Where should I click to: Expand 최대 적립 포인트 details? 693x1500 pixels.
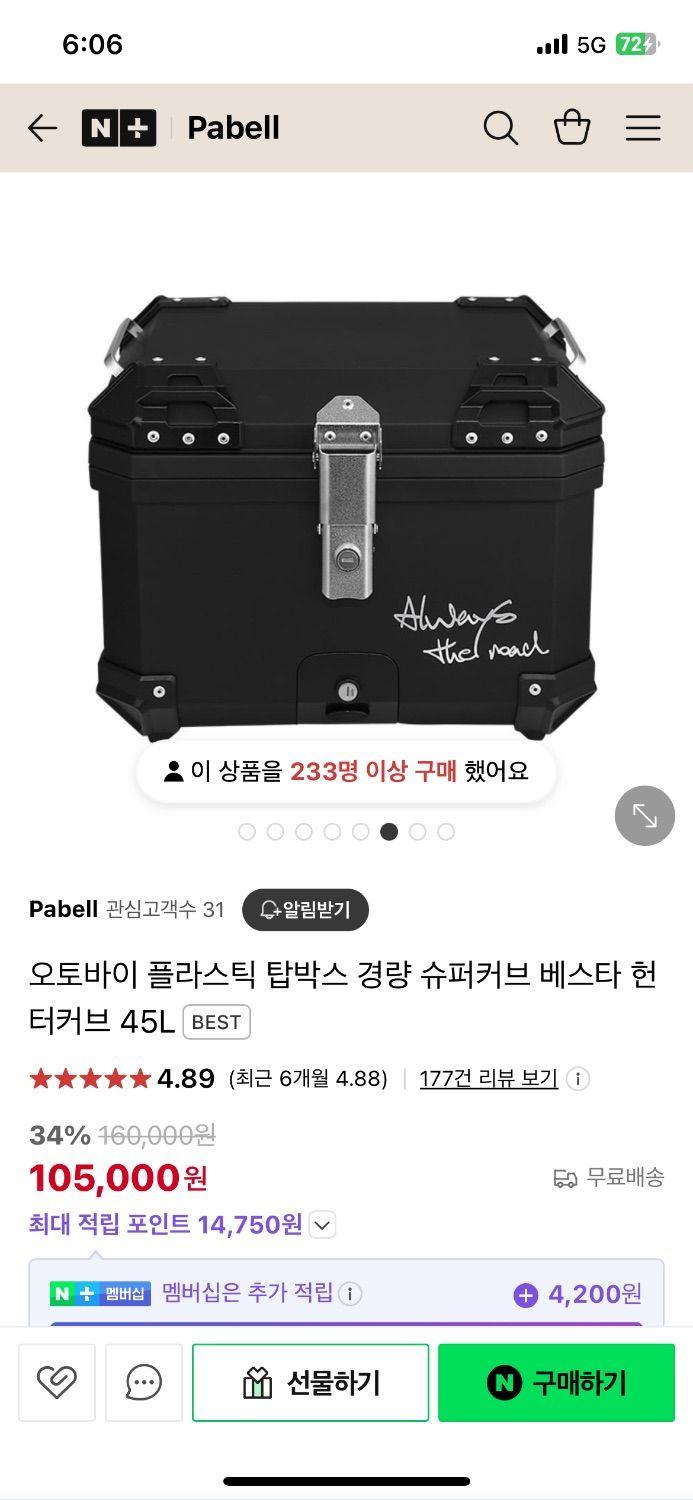tap(322, 1224)
